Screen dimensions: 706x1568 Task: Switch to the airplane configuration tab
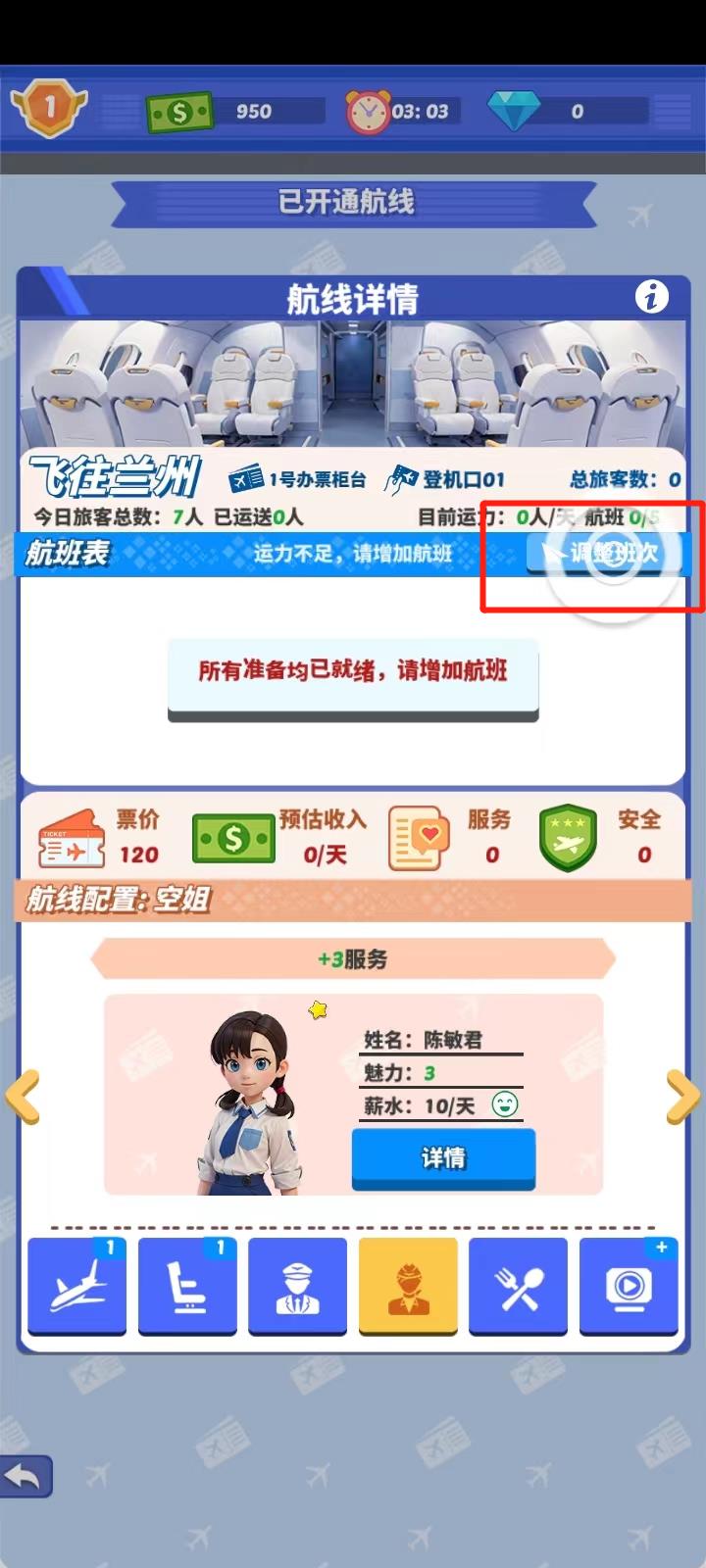click(77, 1286)
